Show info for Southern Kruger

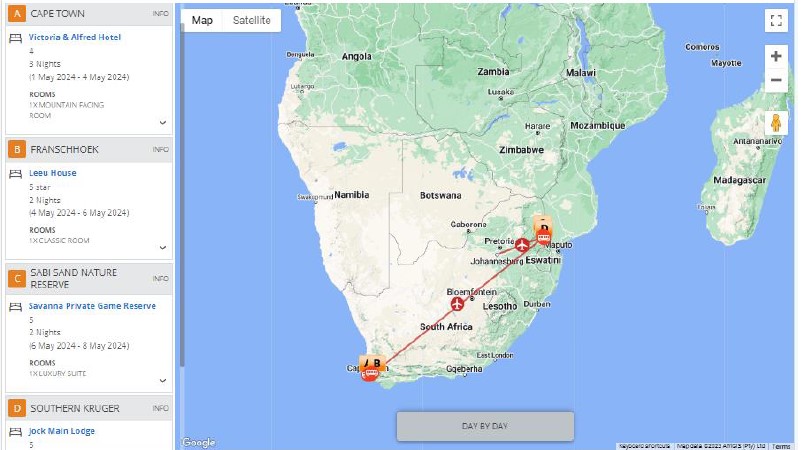point(160,408)
